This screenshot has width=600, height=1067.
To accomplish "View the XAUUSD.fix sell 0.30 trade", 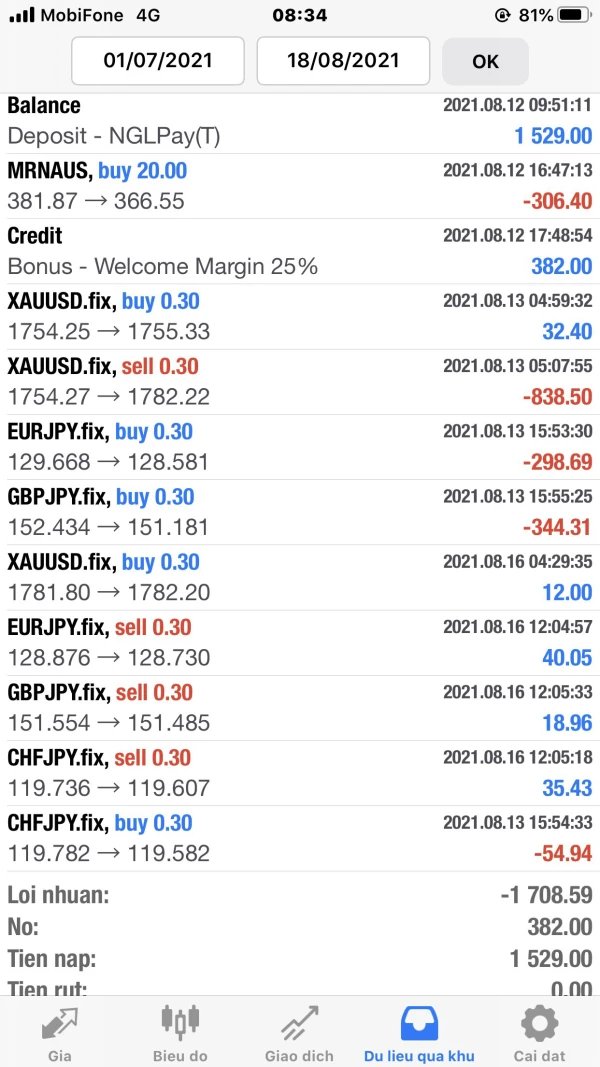I will tap(300, 382).
